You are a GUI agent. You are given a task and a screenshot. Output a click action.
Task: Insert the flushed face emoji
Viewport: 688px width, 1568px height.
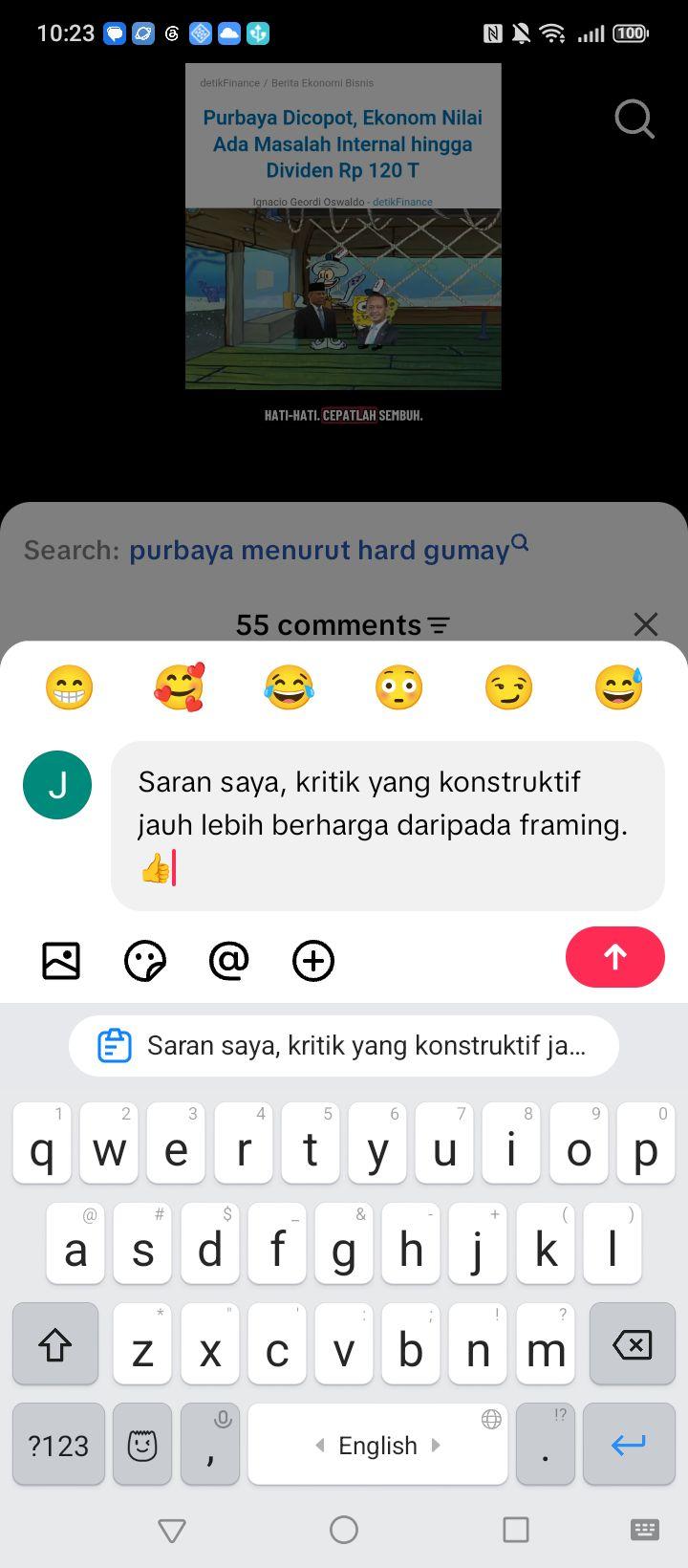pos(398,687)
